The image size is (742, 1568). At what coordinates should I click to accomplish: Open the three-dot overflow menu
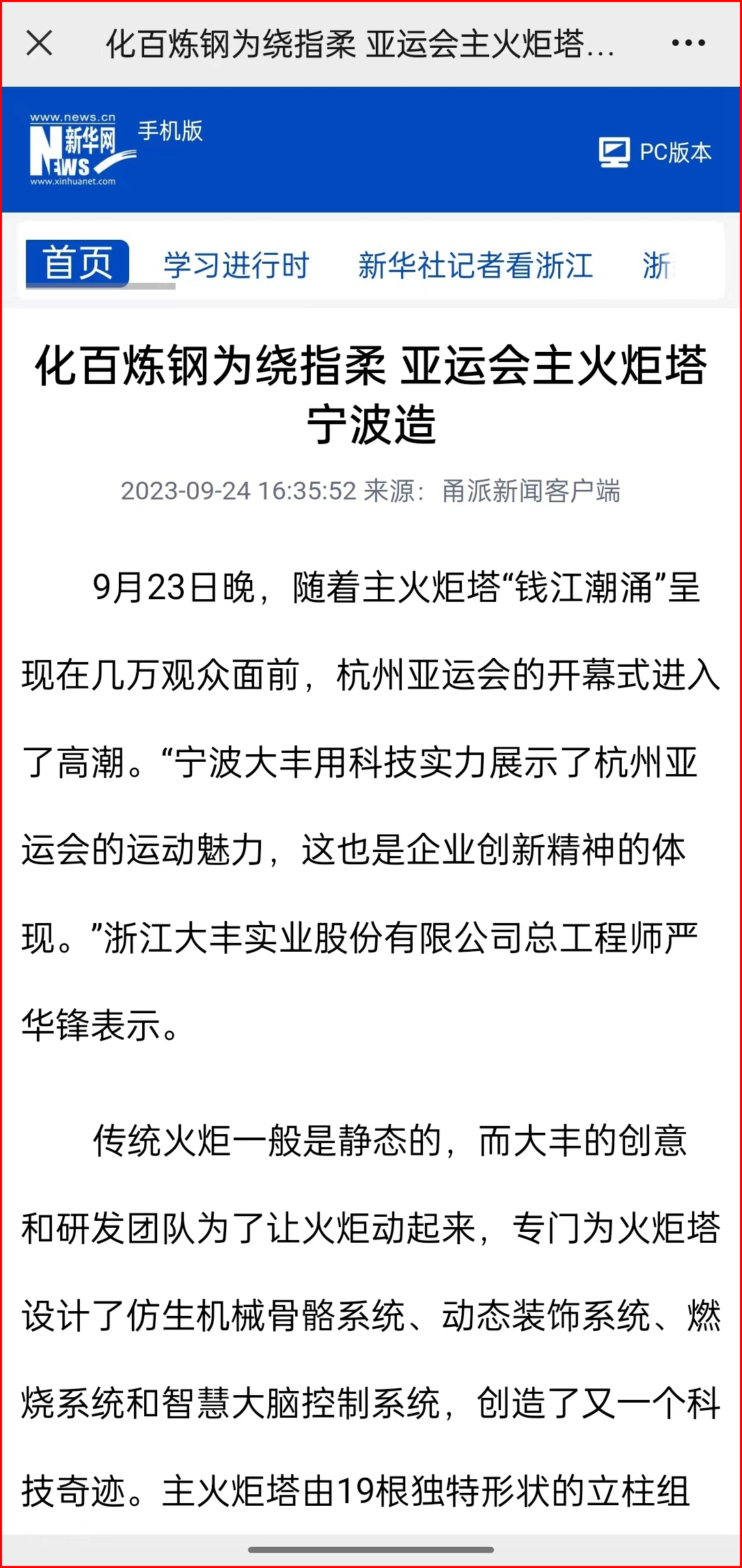[688, 43]
